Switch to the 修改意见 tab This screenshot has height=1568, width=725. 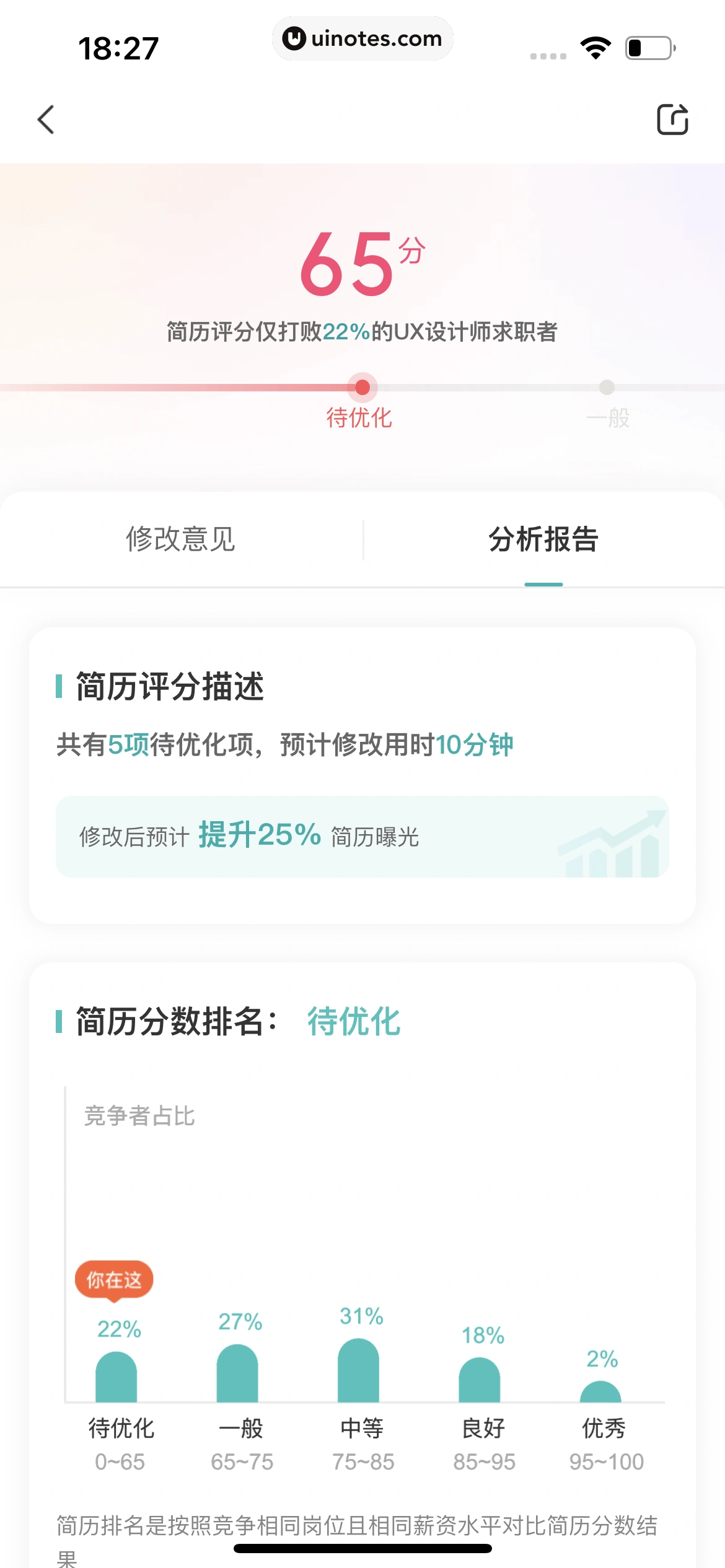181,540
